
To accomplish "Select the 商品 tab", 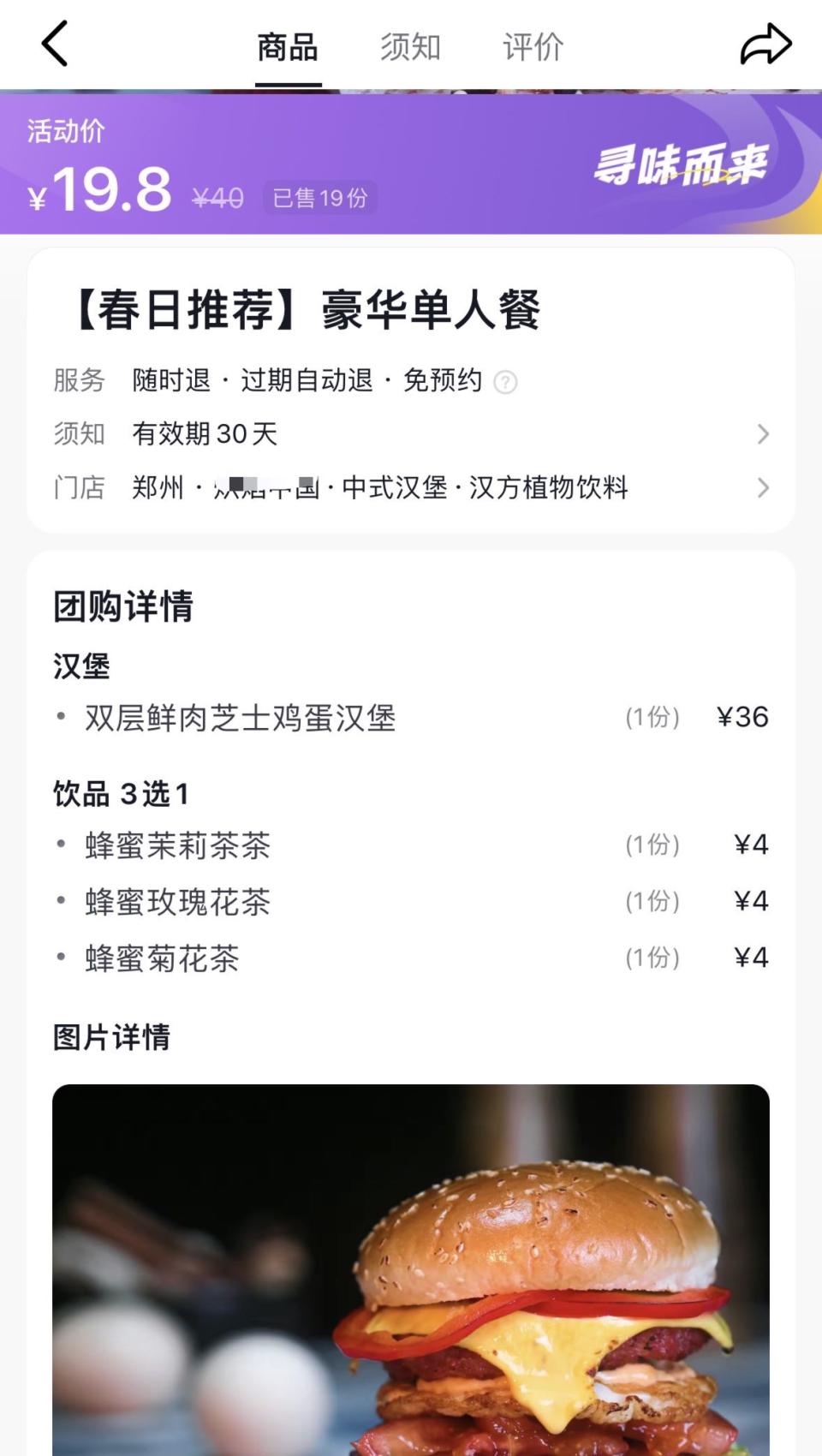I will click(288, 47).
